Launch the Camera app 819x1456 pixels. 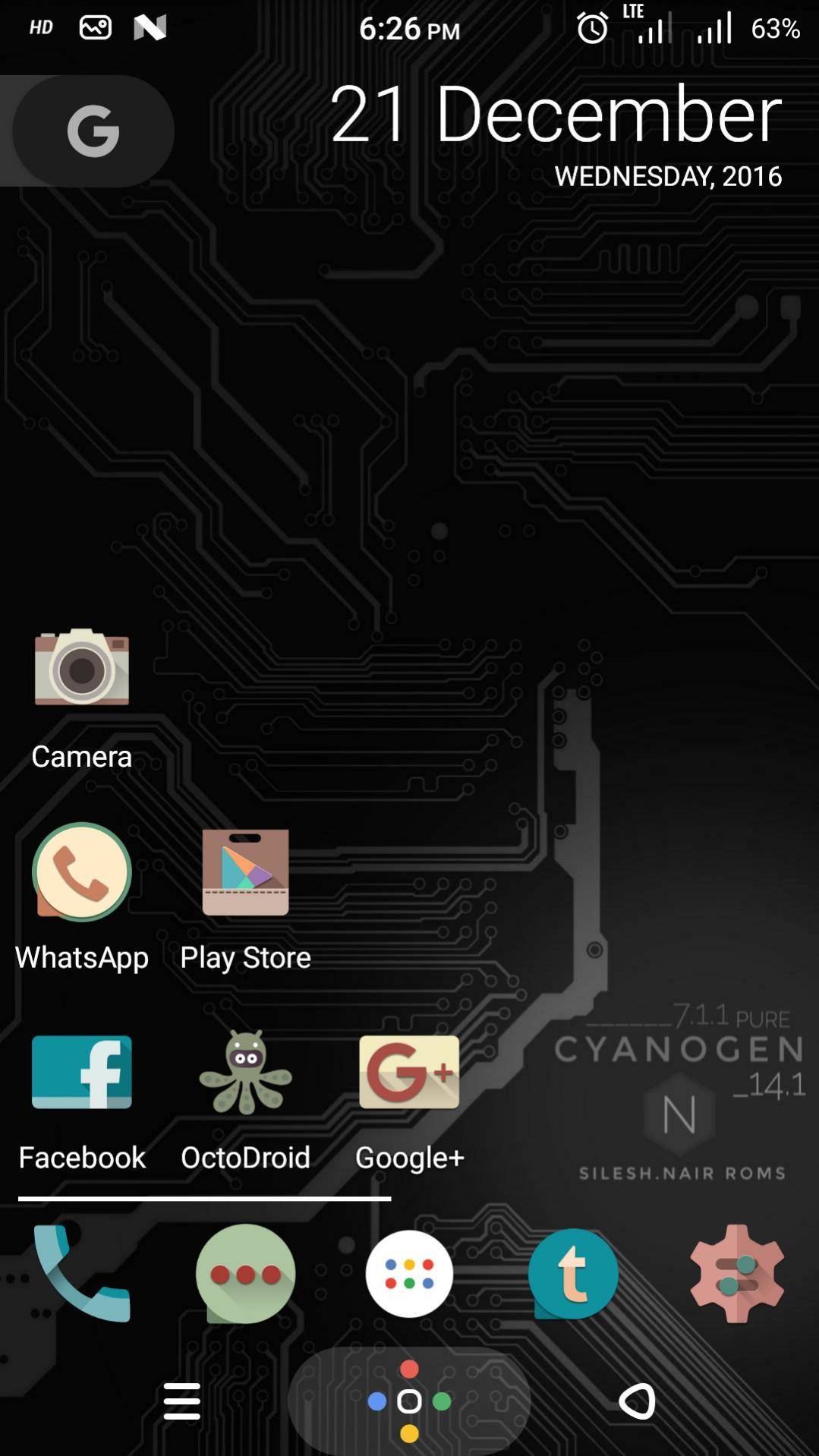pos(82,668)
